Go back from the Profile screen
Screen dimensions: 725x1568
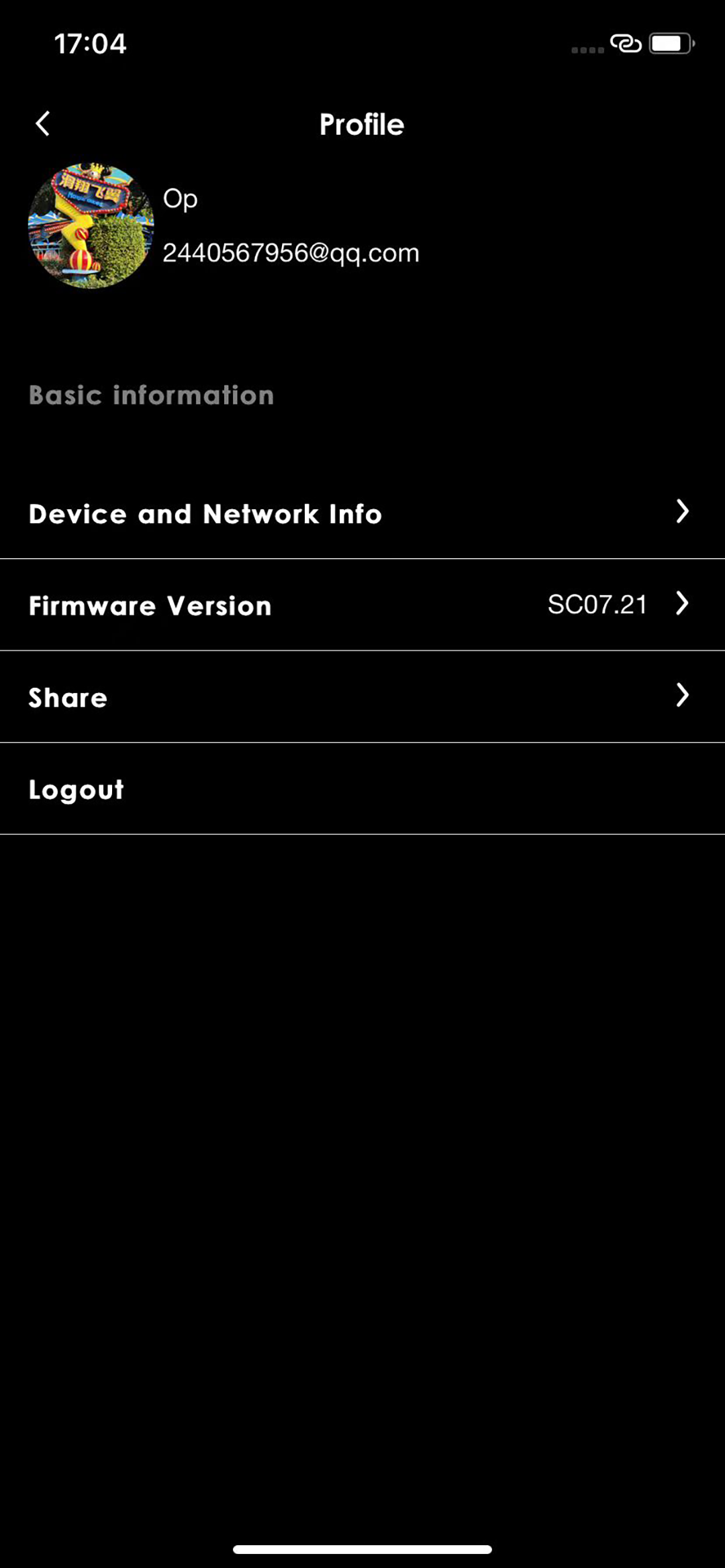coord(43,124)
